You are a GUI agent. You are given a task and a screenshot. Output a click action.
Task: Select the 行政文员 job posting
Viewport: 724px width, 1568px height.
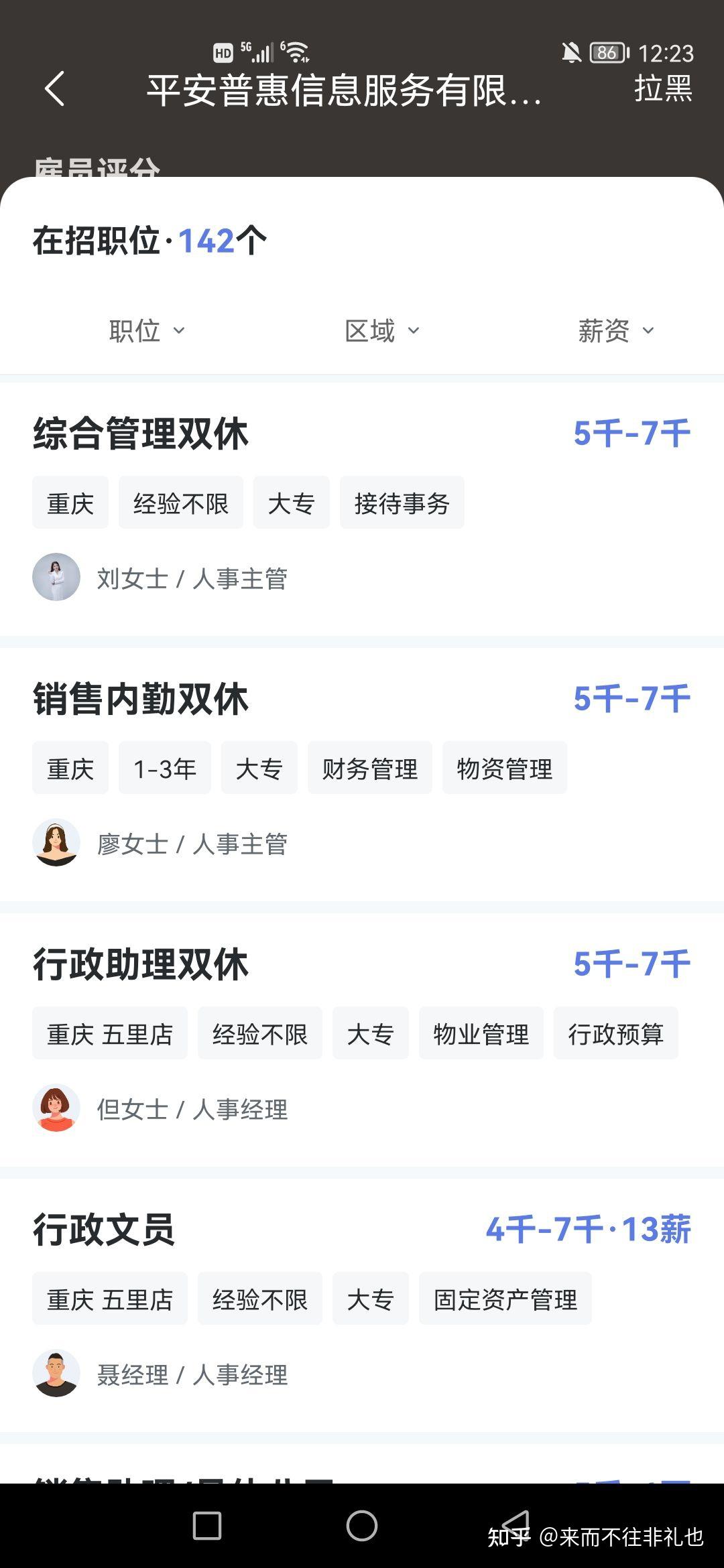coord(104,1230)
